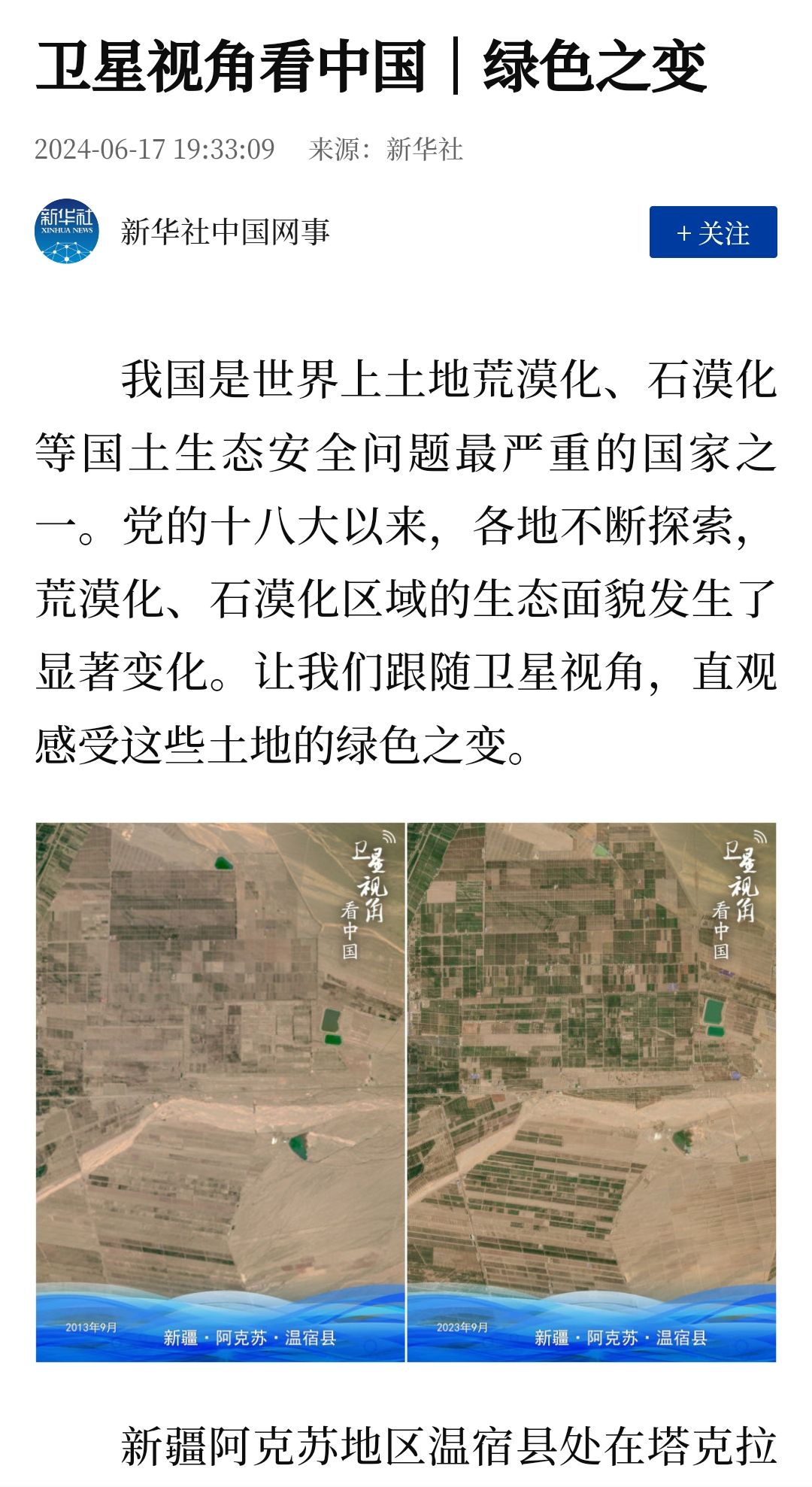Open the 2023 温宿县 satellite image

click(x=591, y=1091)
